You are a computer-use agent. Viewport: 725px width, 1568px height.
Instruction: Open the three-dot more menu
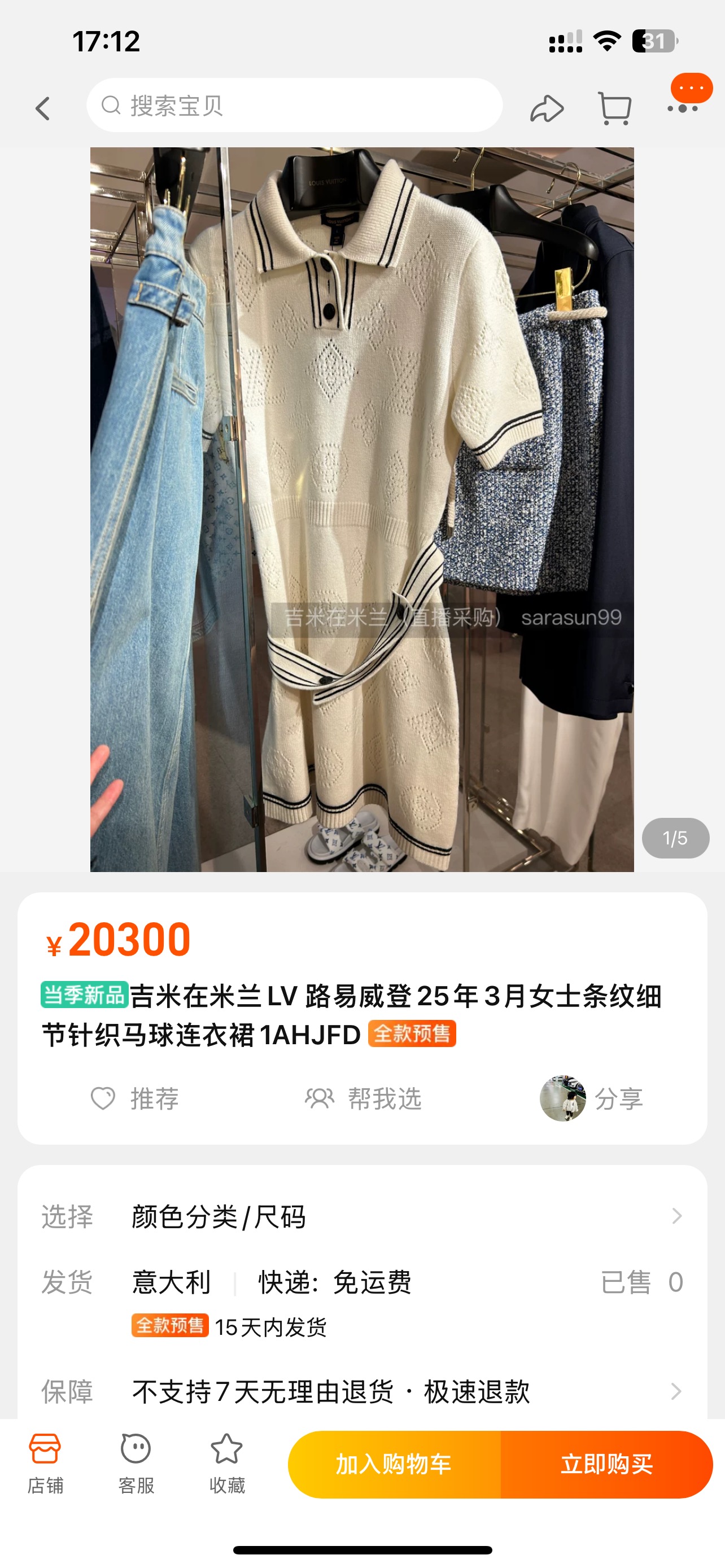[x=683, y=108]
